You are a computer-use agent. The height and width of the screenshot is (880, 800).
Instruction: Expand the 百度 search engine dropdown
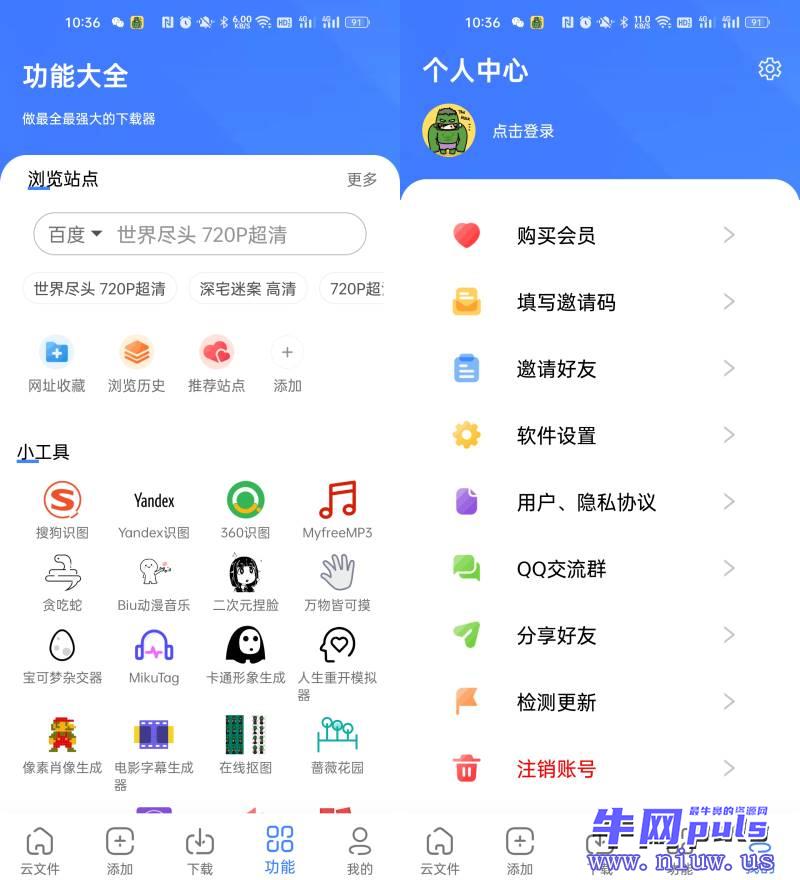76,235
